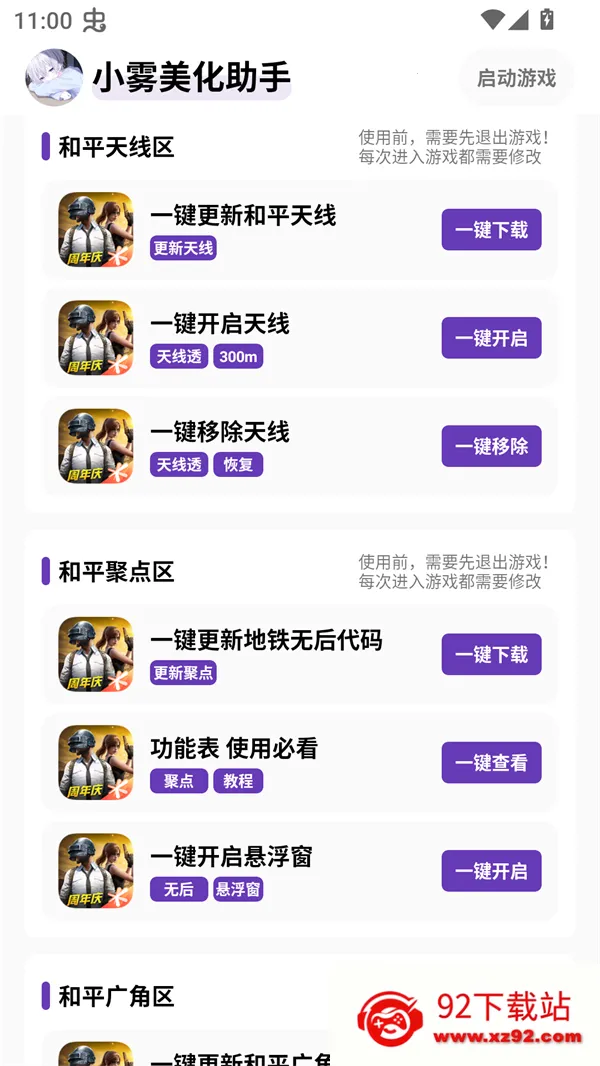Tap 一键开启 for 一键开启天线

coord(491,338)
